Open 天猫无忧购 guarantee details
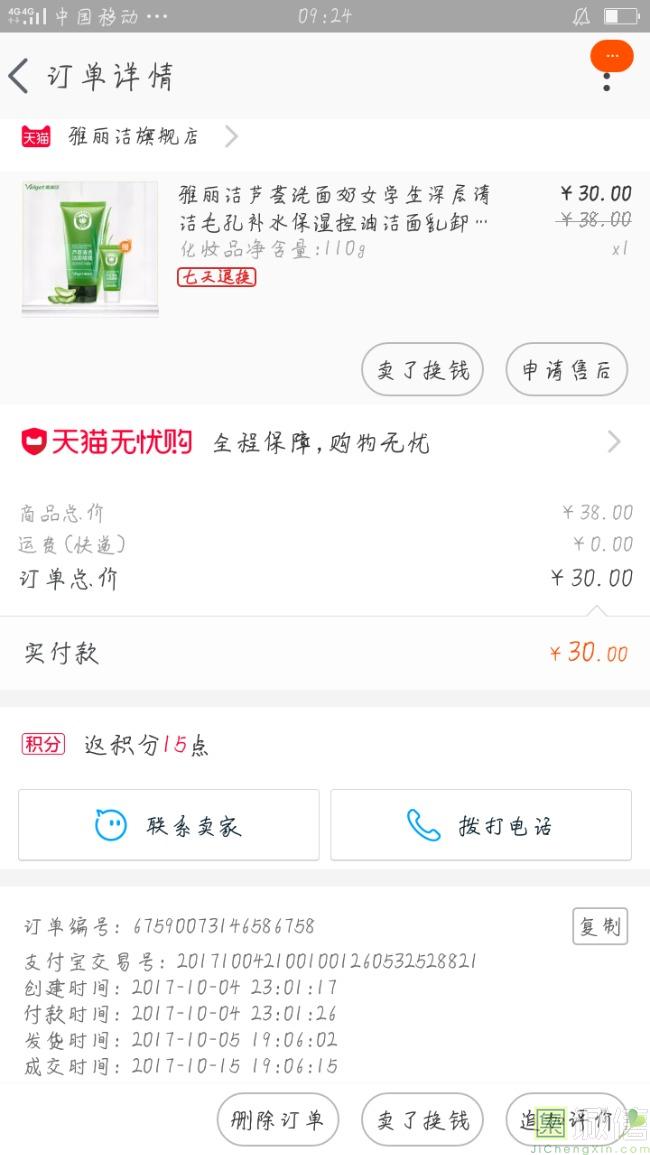Screen dimensions: 650x1155 coord(320,442)
